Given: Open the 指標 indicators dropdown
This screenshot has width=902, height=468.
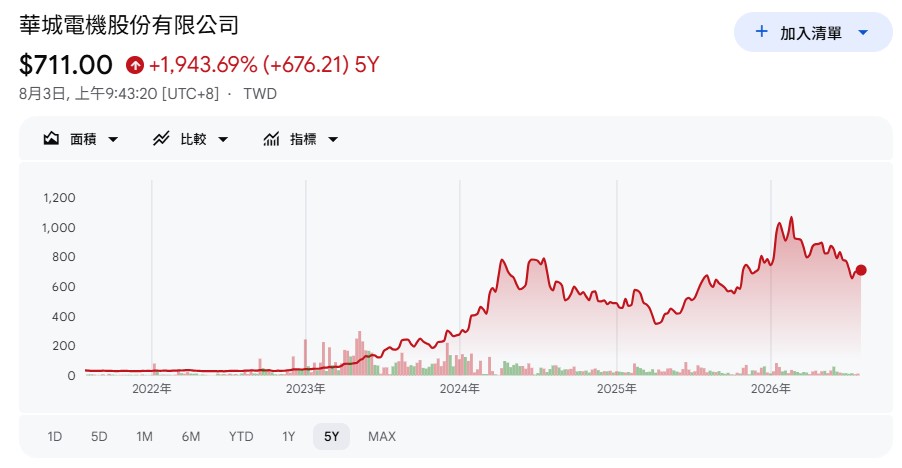Looking at the screenshot, I should [x=301, y=139].
